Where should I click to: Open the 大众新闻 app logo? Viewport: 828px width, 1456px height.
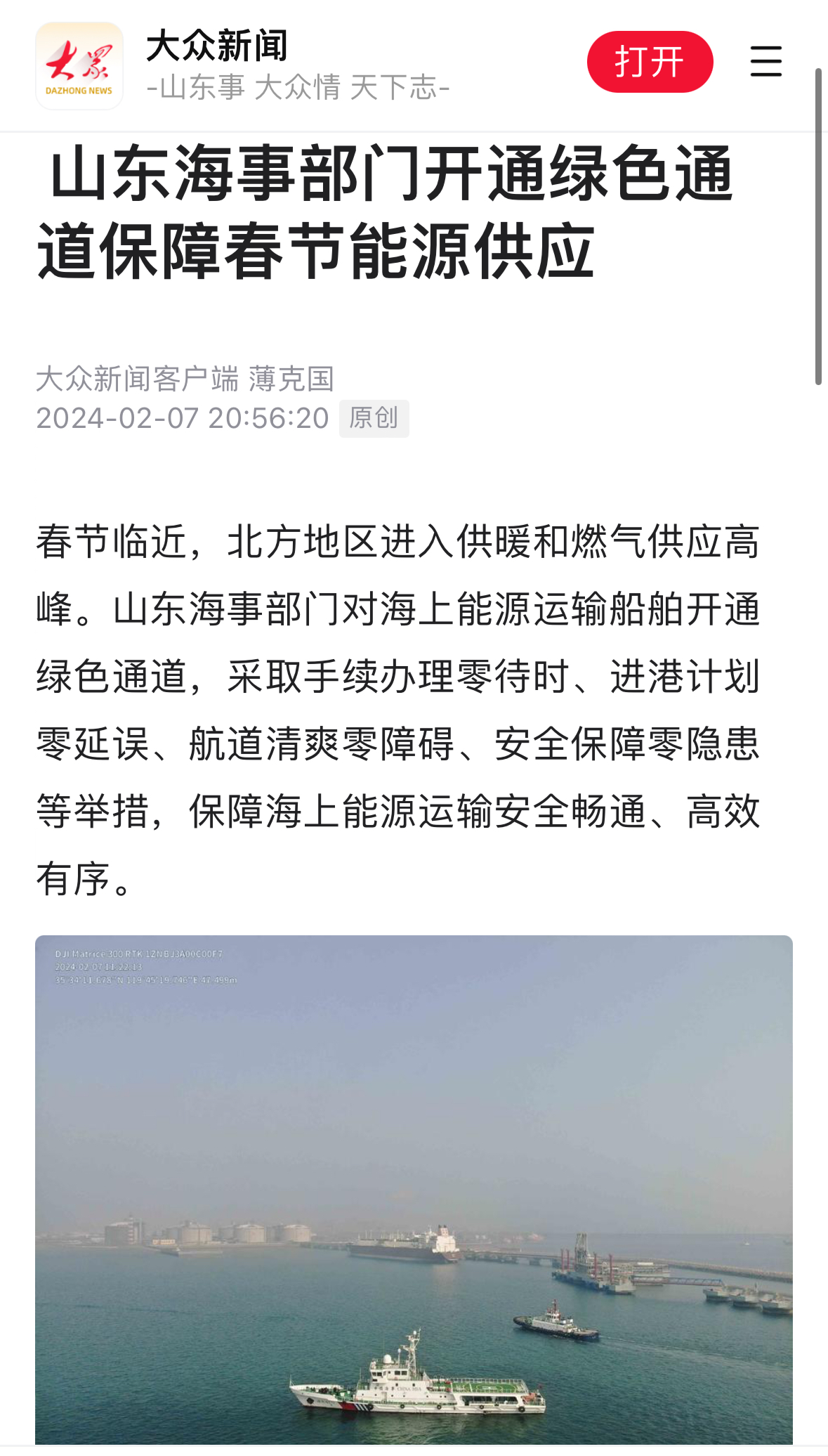(x=79, y=66)
